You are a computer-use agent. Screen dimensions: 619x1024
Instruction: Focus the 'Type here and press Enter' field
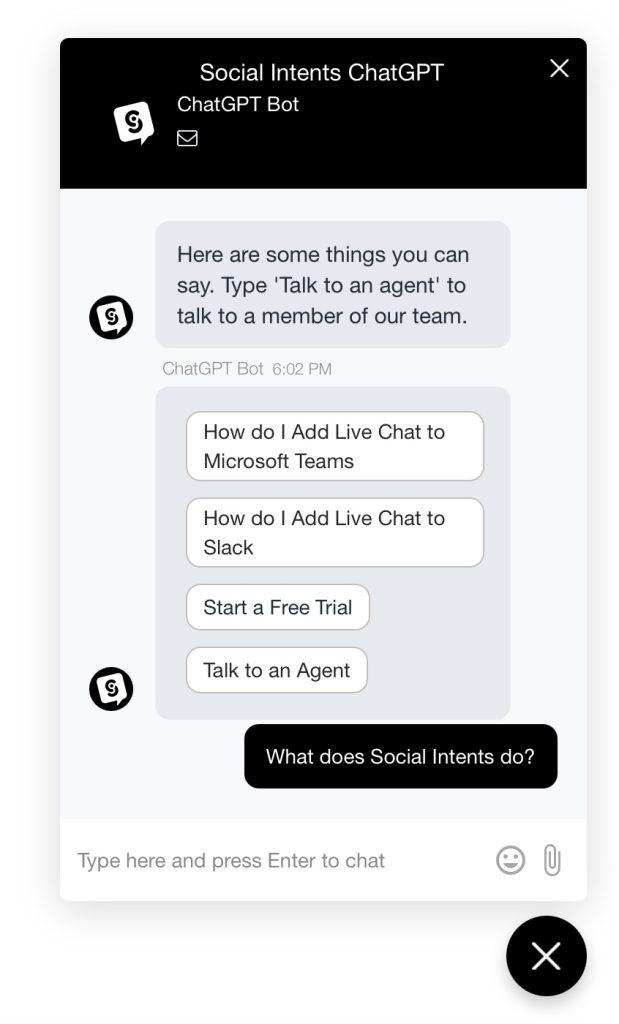click(x=270, y=860)
